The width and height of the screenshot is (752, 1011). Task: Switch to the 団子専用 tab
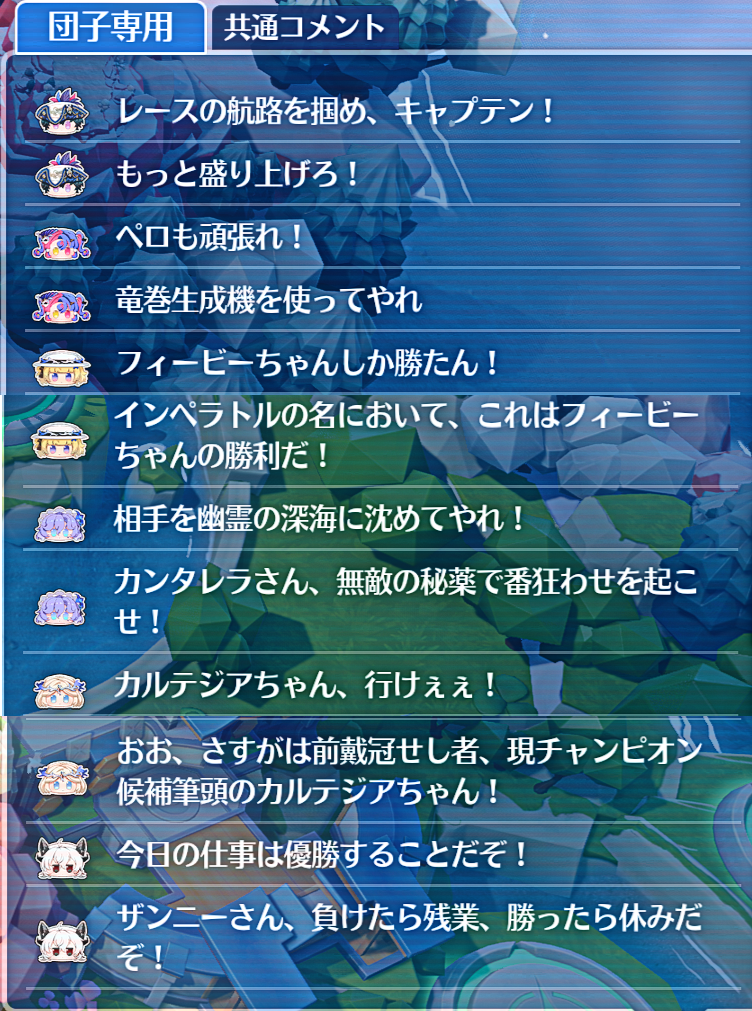pos(110,27)
